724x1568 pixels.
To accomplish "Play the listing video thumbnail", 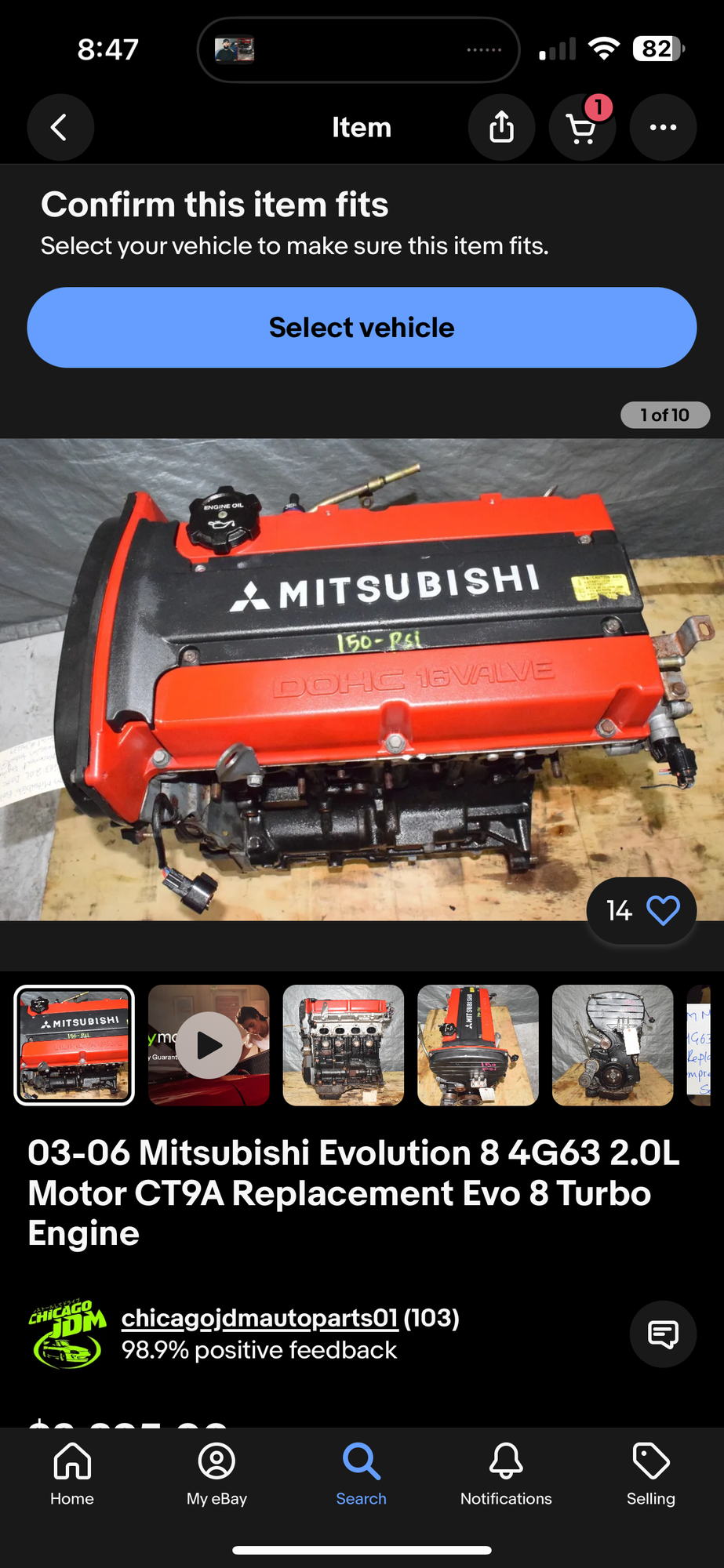I will 209,1045.
